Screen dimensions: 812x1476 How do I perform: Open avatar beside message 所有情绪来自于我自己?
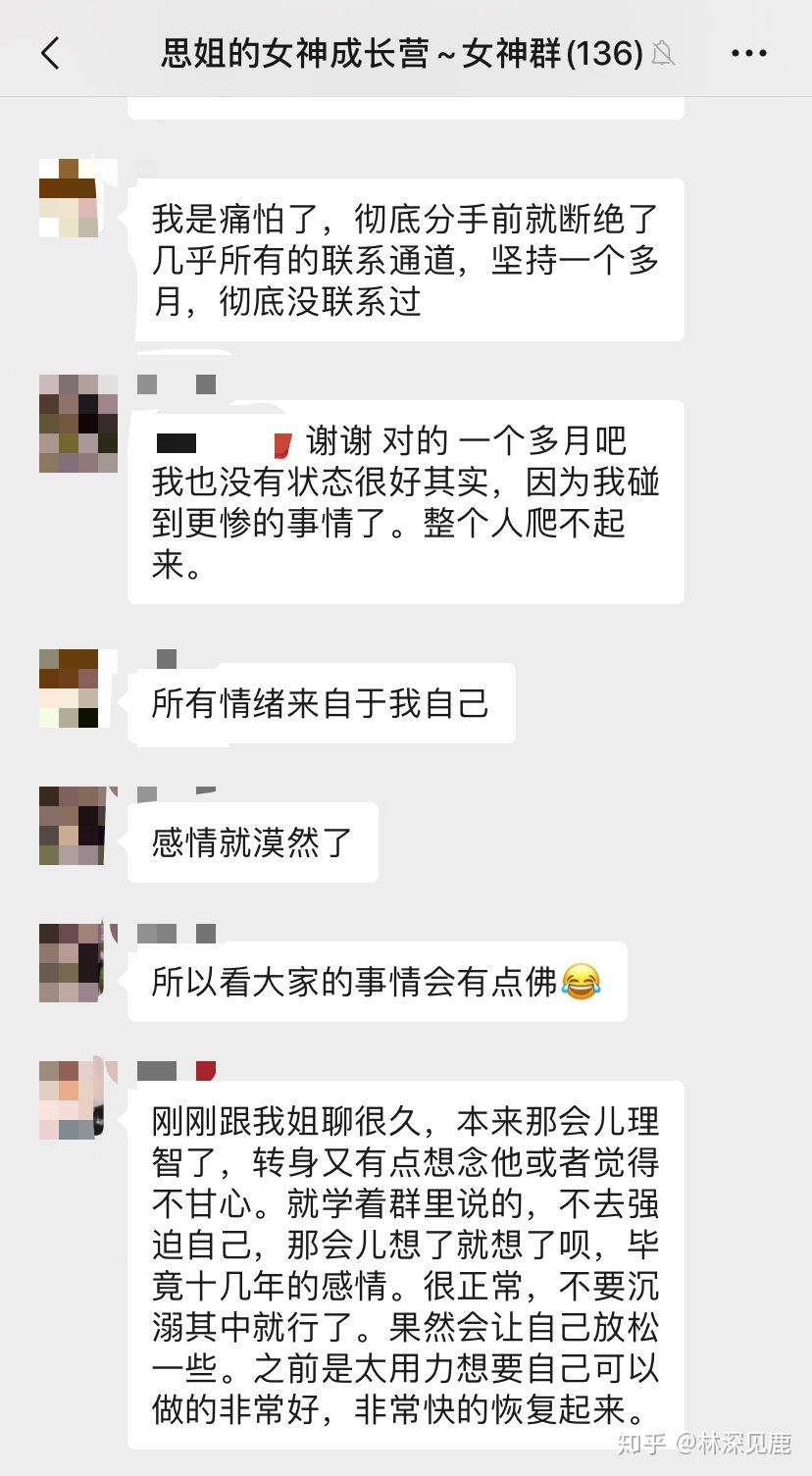[70, 687]
